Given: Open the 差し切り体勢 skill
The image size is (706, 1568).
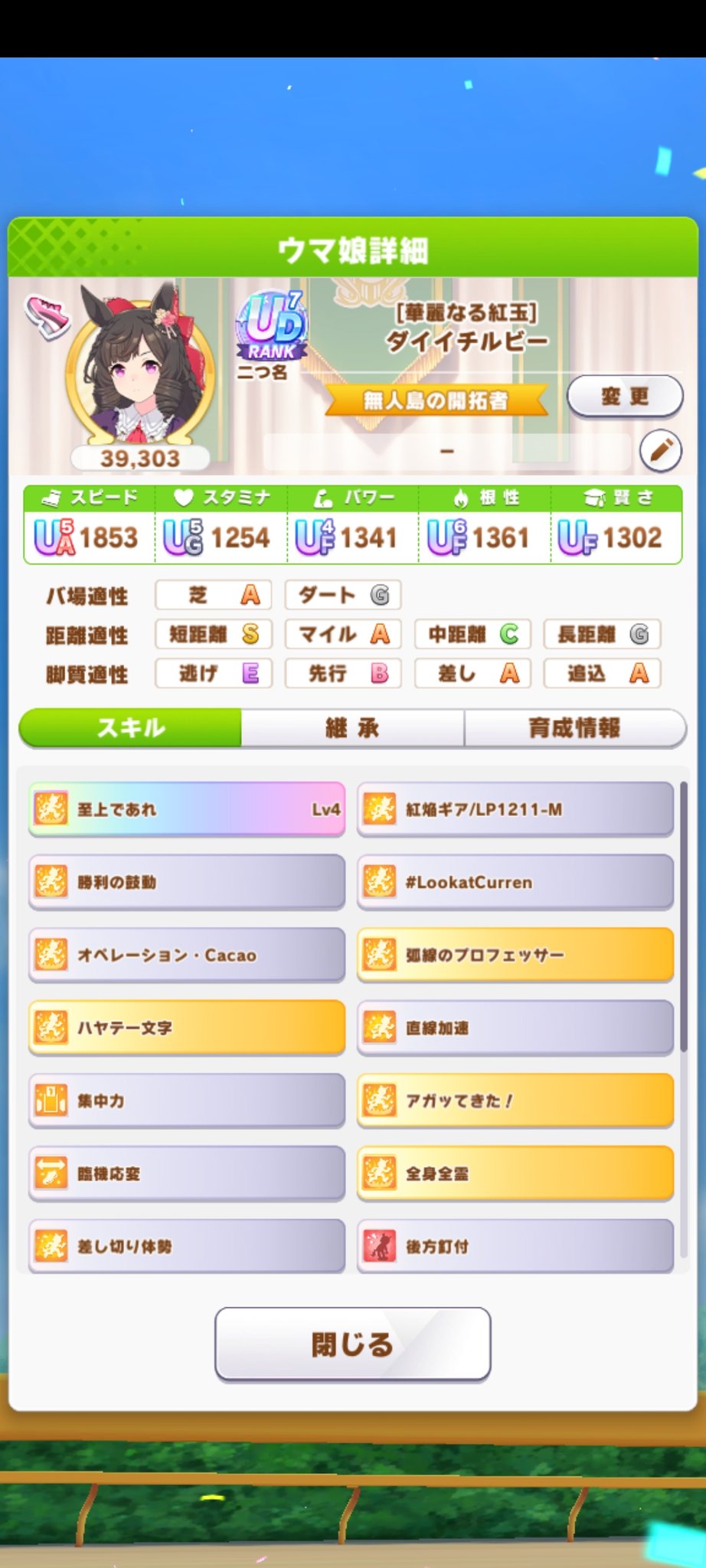Looking at the screenshot, I should click(187, 1246).
